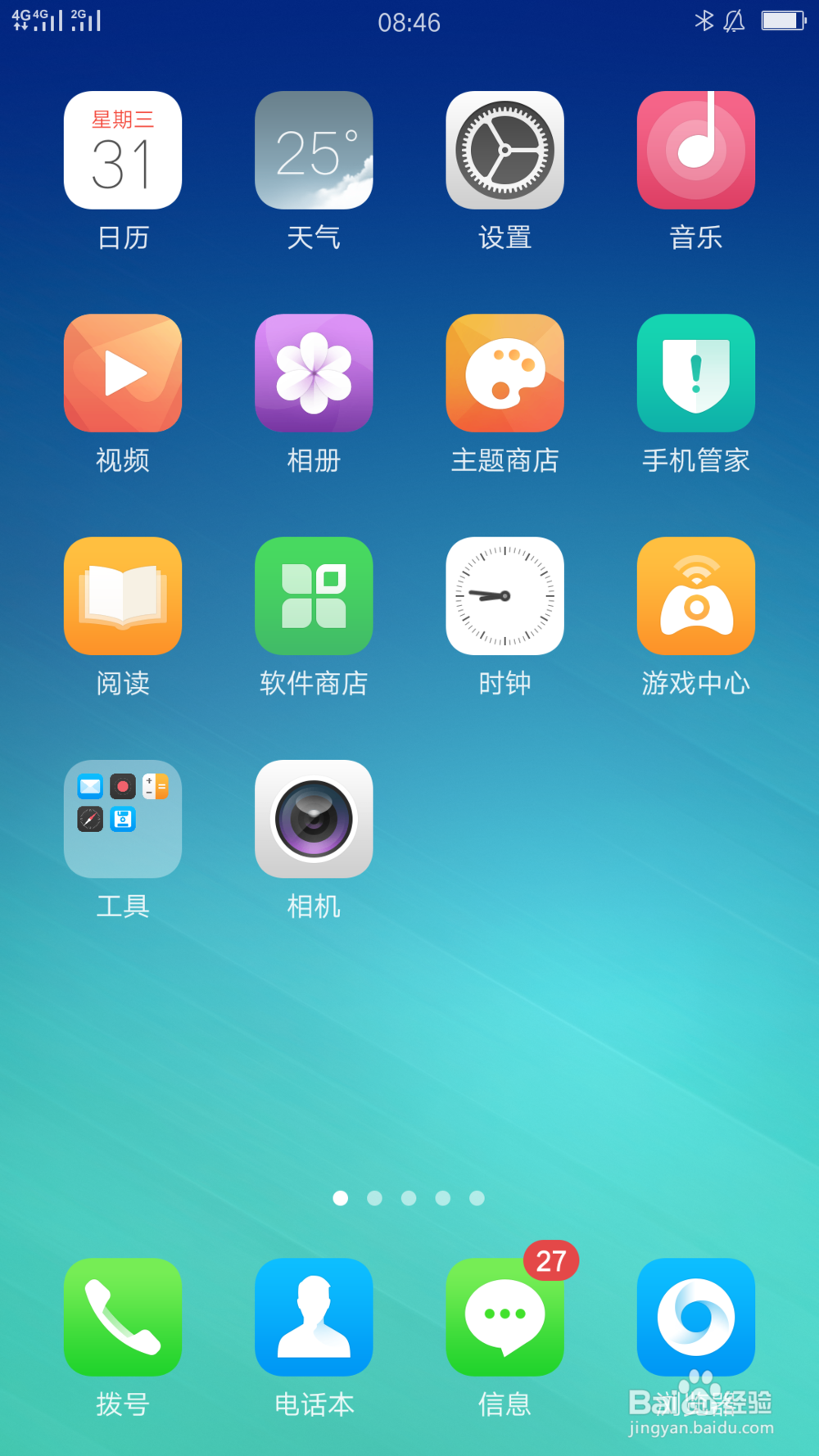Open the Weather app showing 25 degrees
This screenshot has height=1456, width=819.
(314, 150)
